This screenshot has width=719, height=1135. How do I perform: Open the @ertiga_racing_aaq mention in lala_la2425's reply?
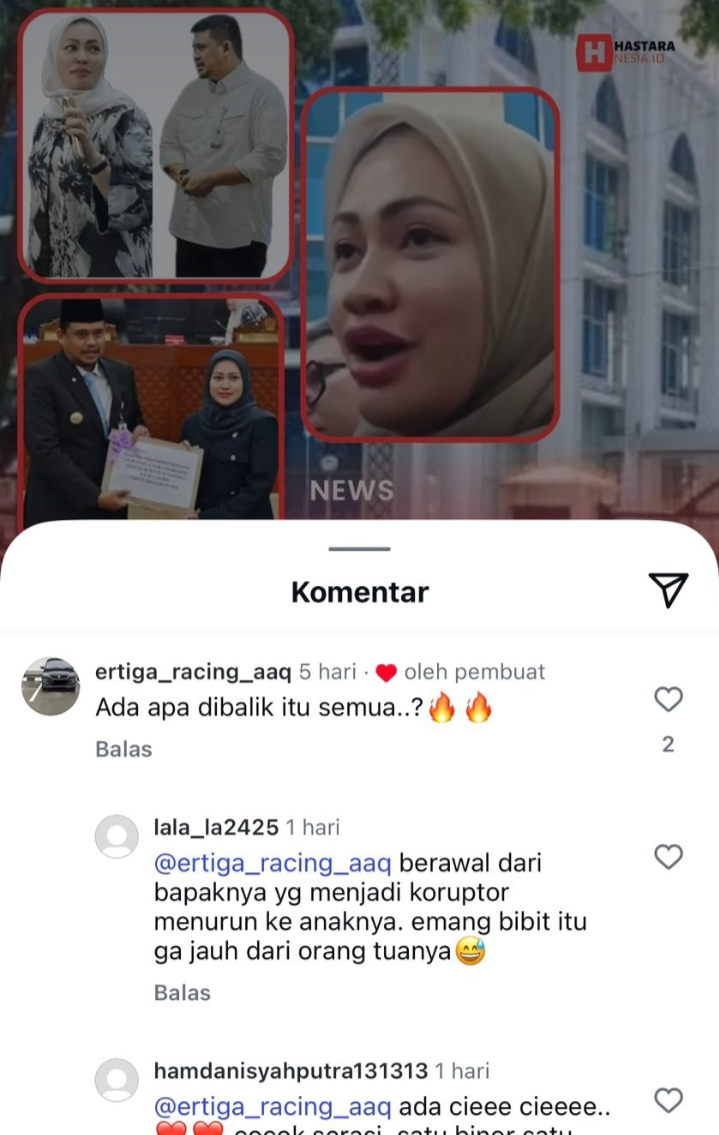(x=272, y=862)
